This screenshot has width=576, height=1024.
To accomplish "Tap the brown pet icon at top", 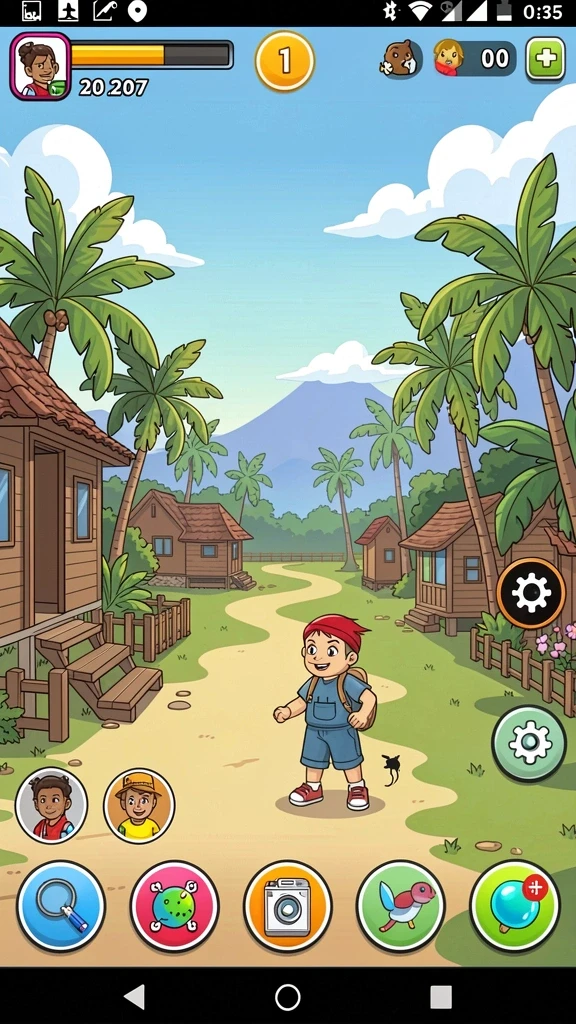I will (400, 59).
